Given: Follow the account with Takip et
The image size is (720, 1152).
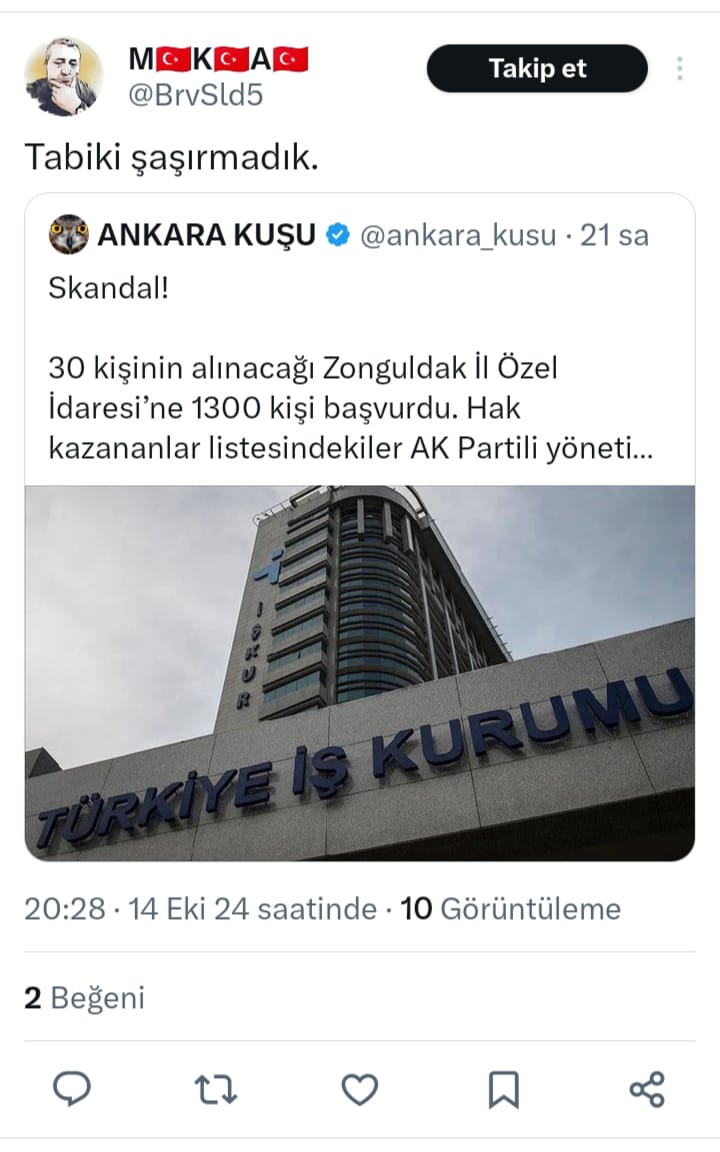Looking at the screenshot, I should (537, 69).
